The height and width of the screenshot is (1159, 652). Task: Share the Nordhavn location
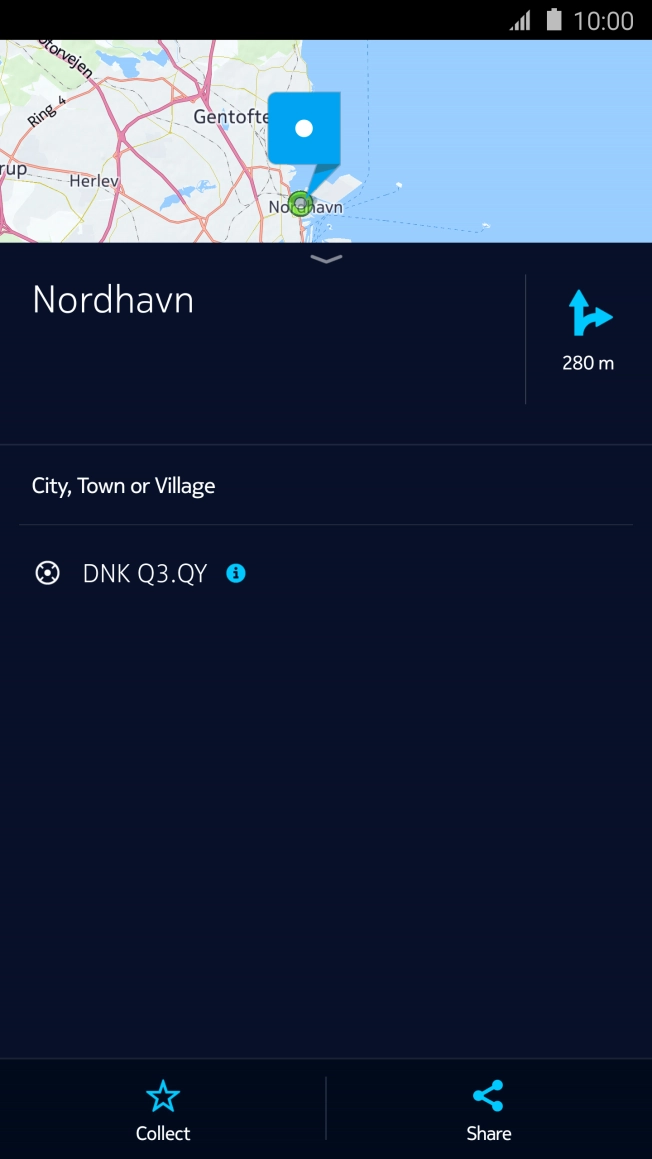point(488,1109)
